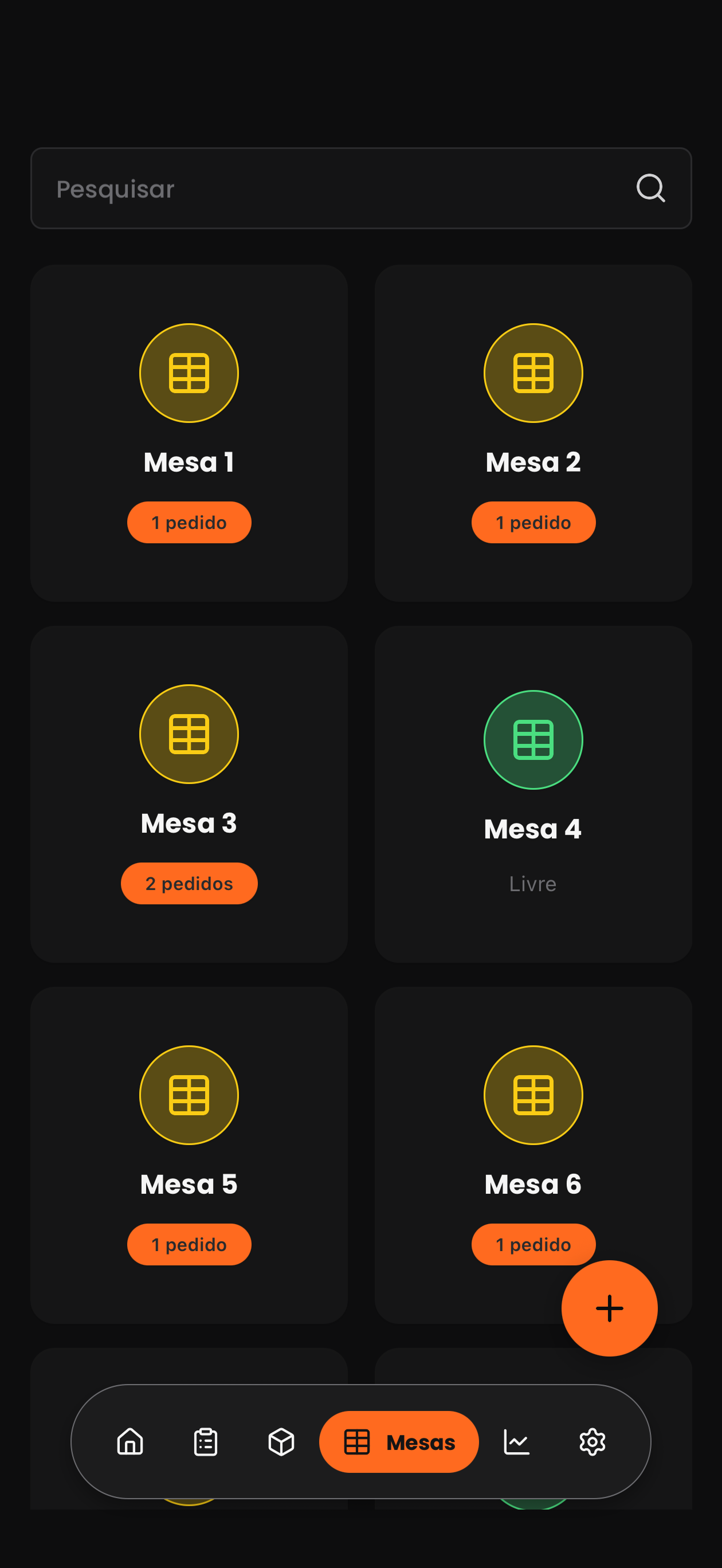Screen dimensions: 722x1568
Task: Switch to the orders clipboard tab
Action: [206, 1442]
